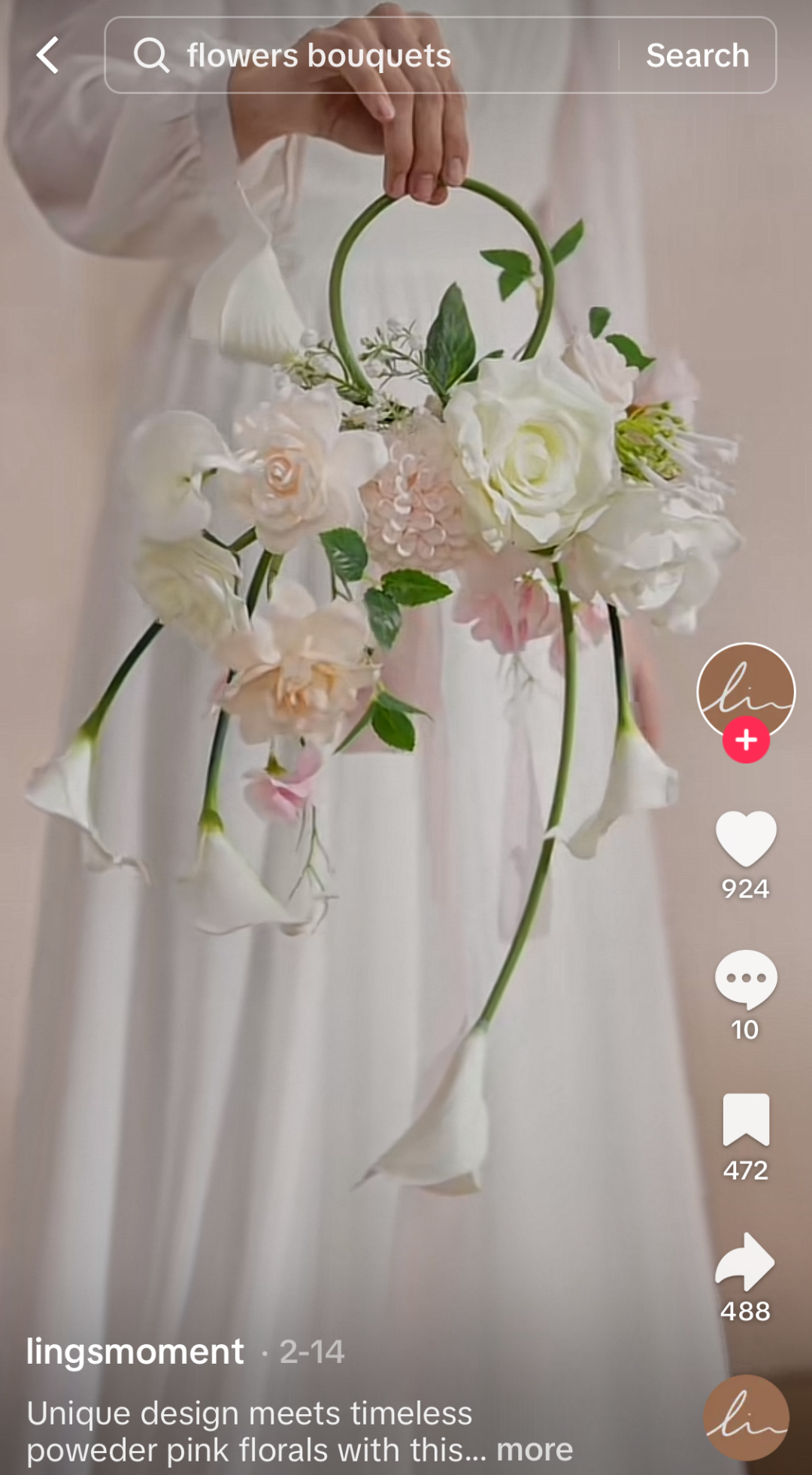Open the lingsmoment username link
The image size is (812, 1475).
coord(135,1352)
